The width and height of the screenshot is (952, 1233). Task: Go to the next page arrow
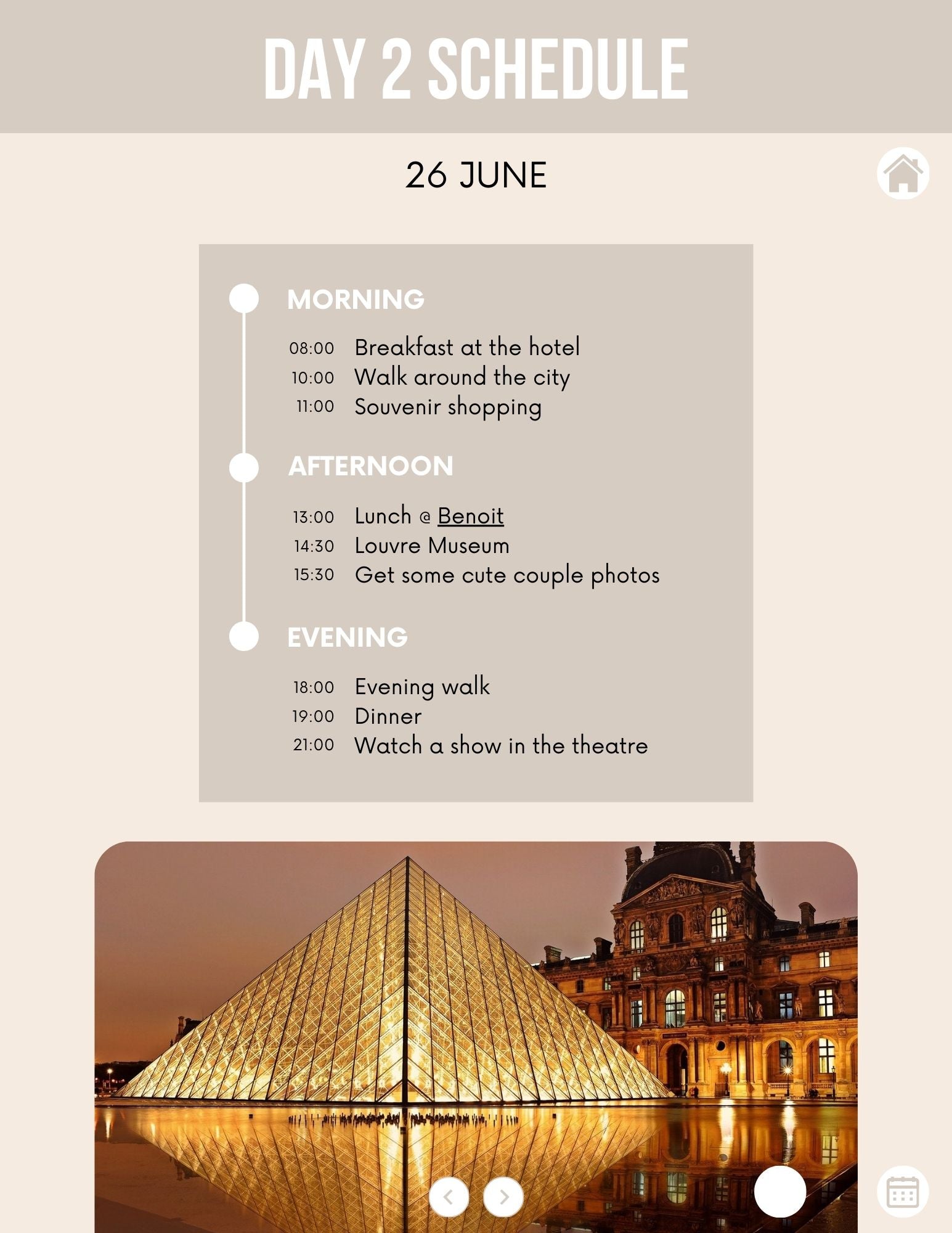click(503, 1197)
